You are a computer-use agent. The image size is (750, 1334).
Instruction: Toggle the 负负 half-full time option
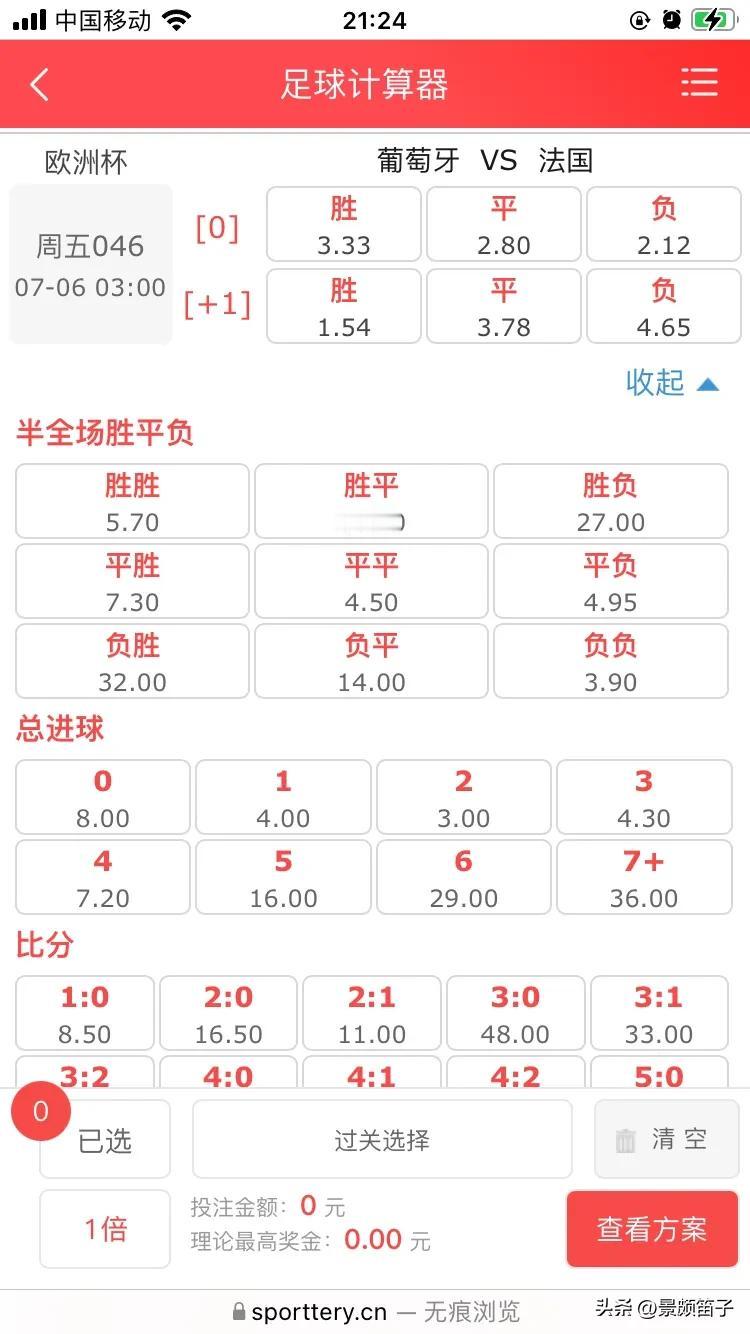[610, 660]
